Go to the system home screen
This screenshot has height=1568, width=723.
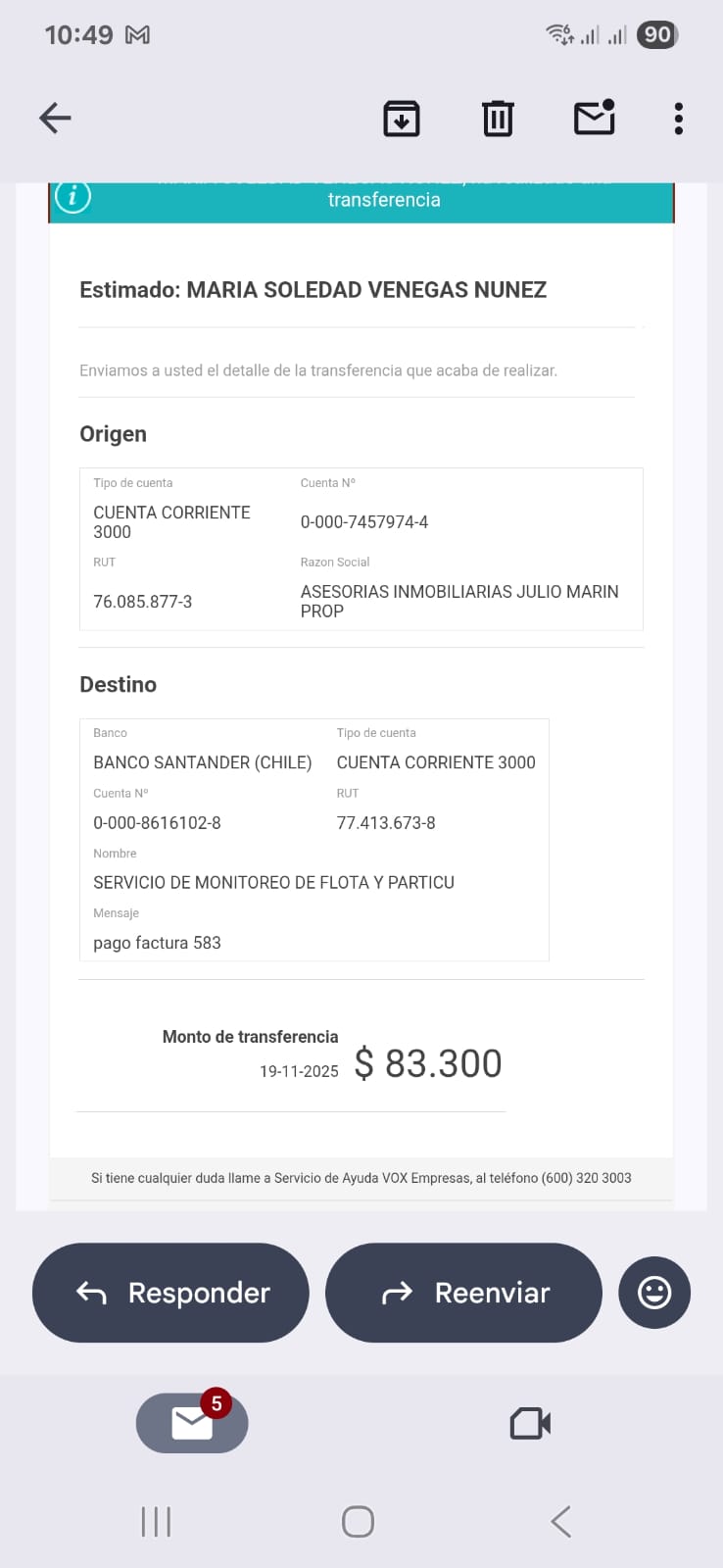358,1522
